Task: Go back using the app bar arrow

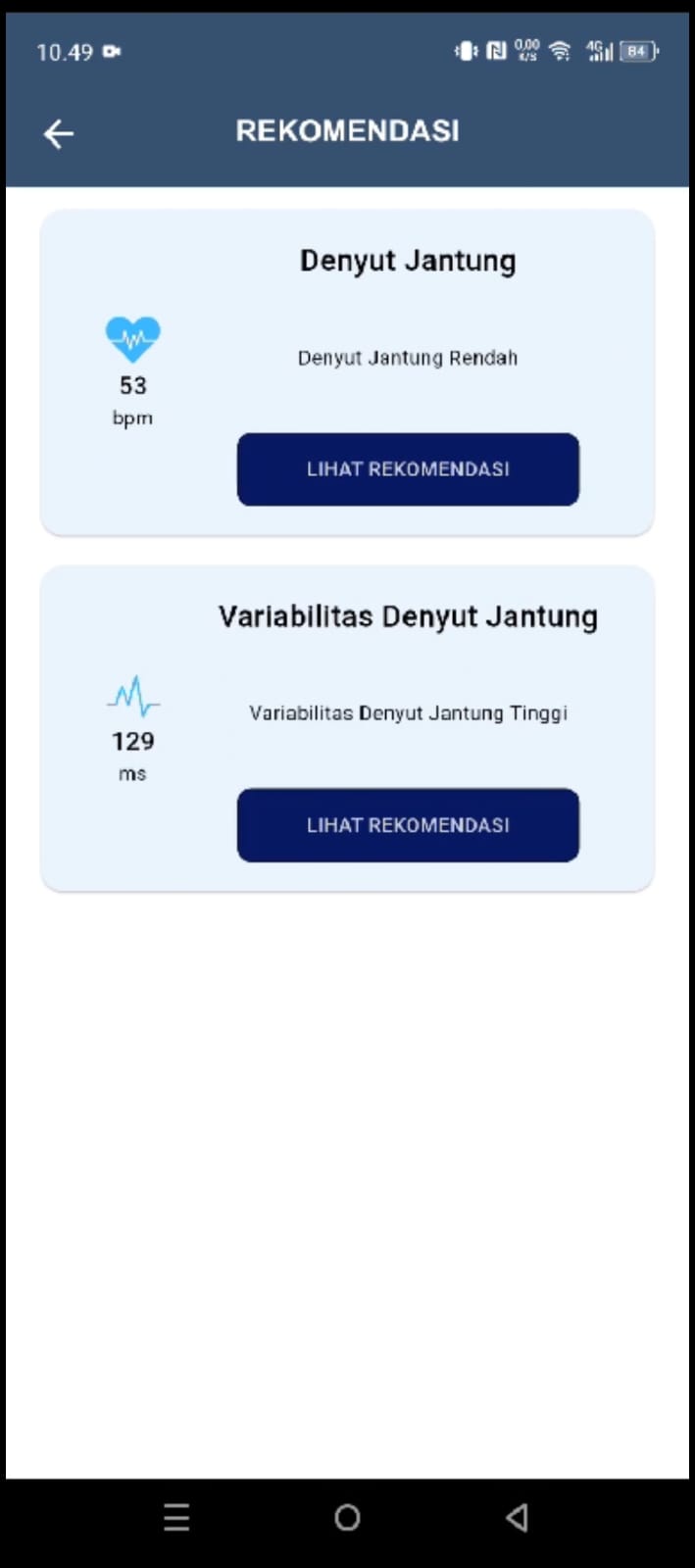Action: (59, 133)
